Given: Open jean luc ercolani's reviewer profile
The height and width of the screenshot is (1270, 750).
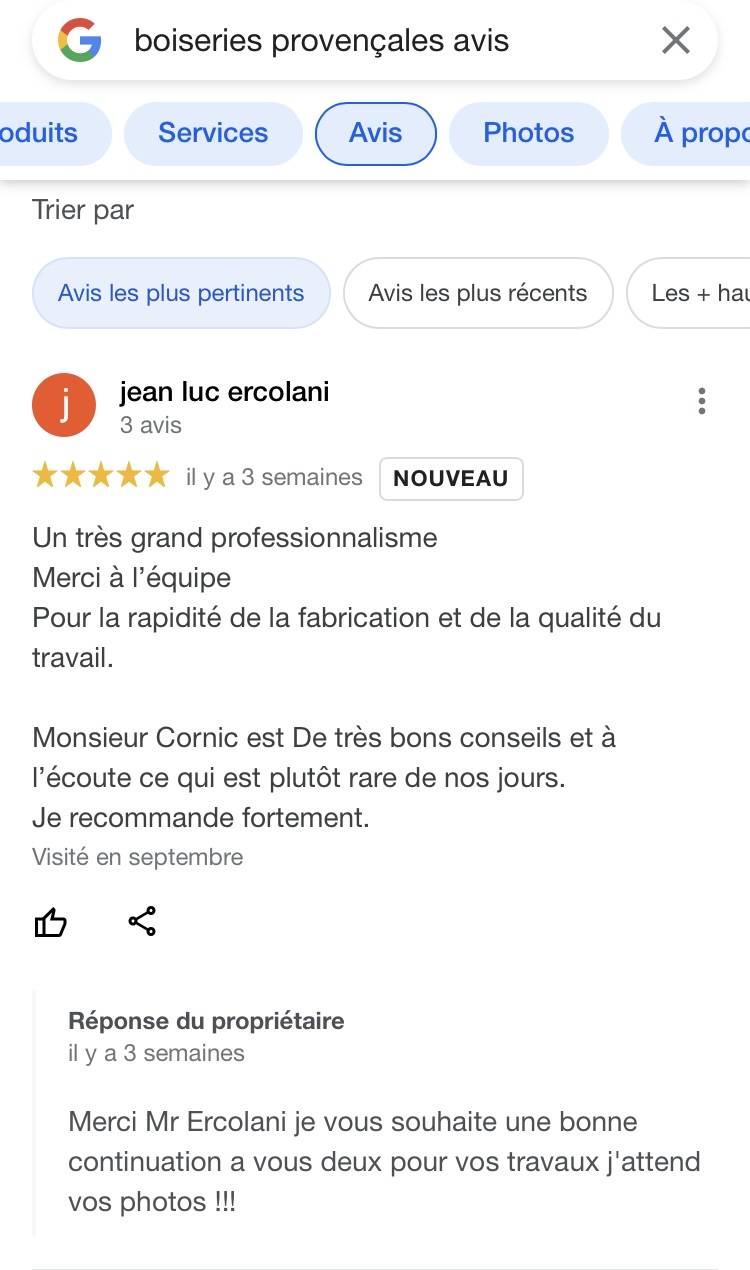Looking at the screenshot, I should [x=223, y=392].
